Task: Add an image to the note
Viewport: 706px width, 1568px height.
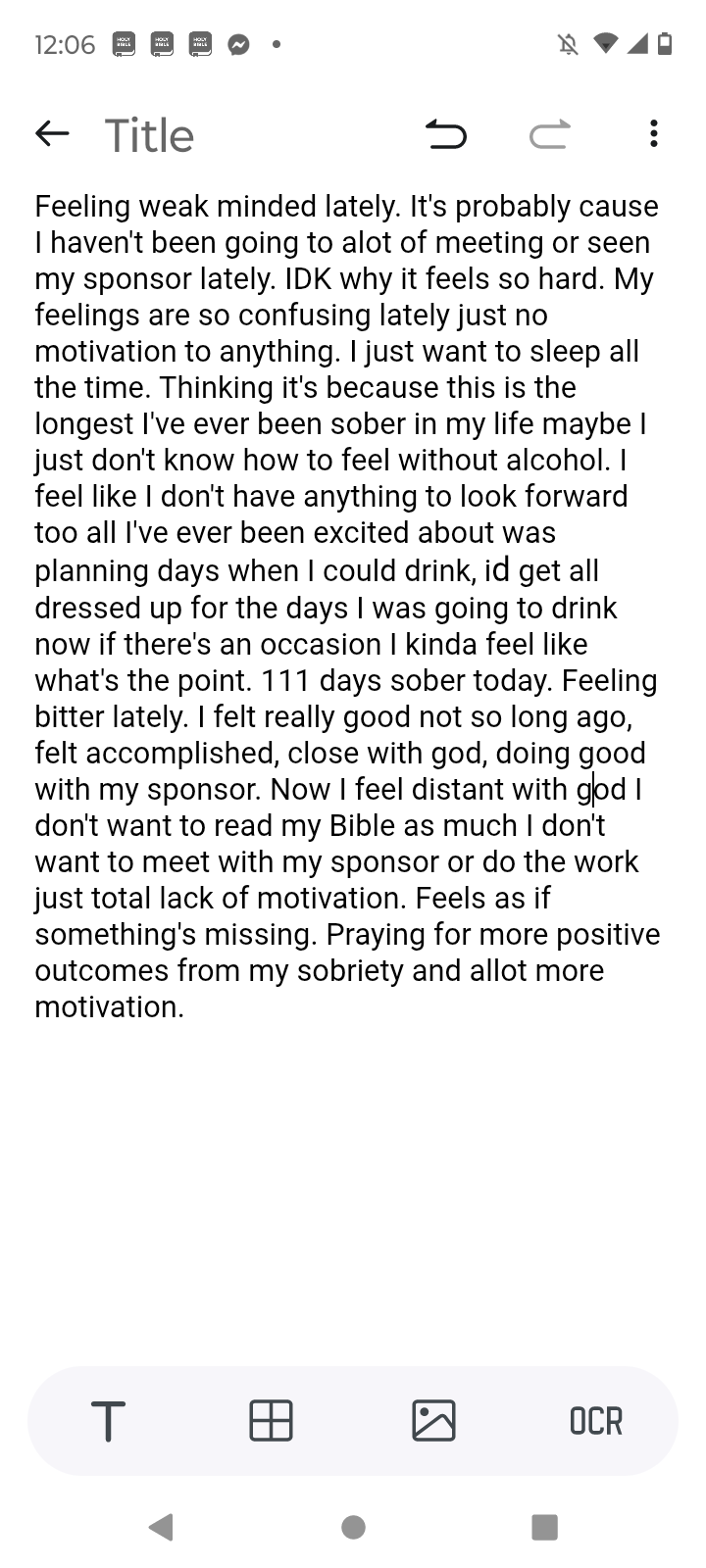Action: pyautogui.click(x=433, y=1420)
